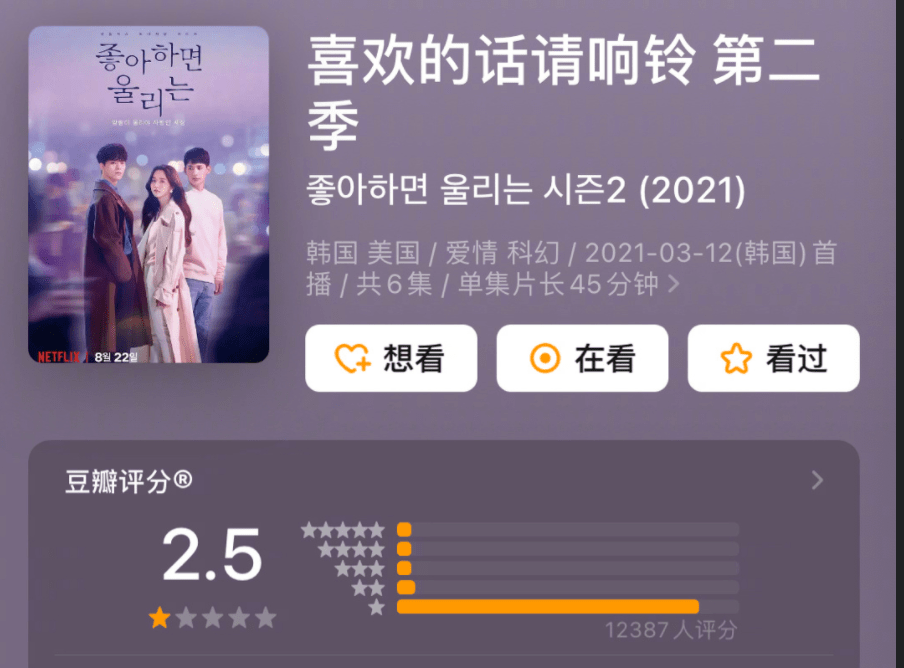Mark show as 想看 (want to watch)
The height and width of the screenshot is (668, 904).
pos(391,358)
